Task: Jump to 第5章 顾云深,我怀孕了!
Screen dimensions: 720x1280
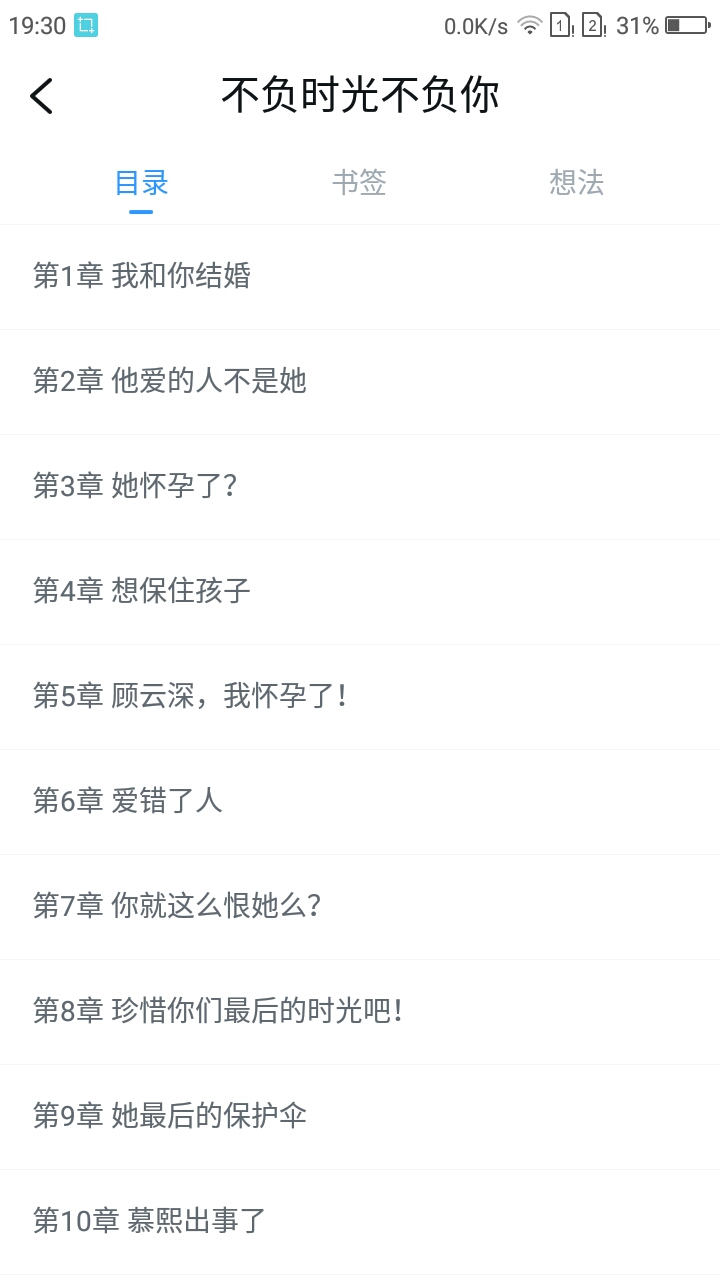Action: (360, 697)
